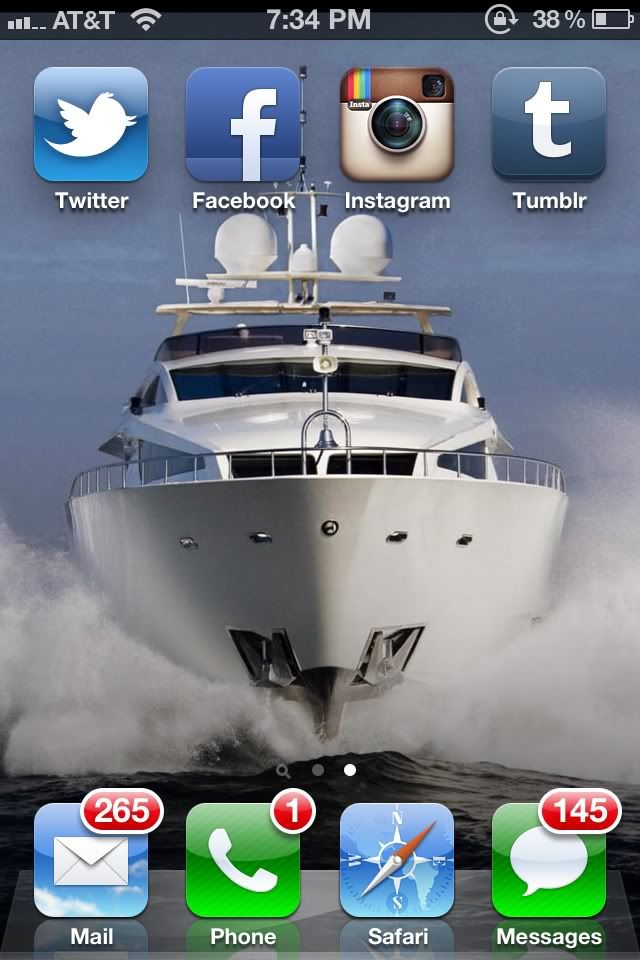Open the Twitter app
This screenshot has width=640, height=960.
pyautogui.click(x=91, y=124)
